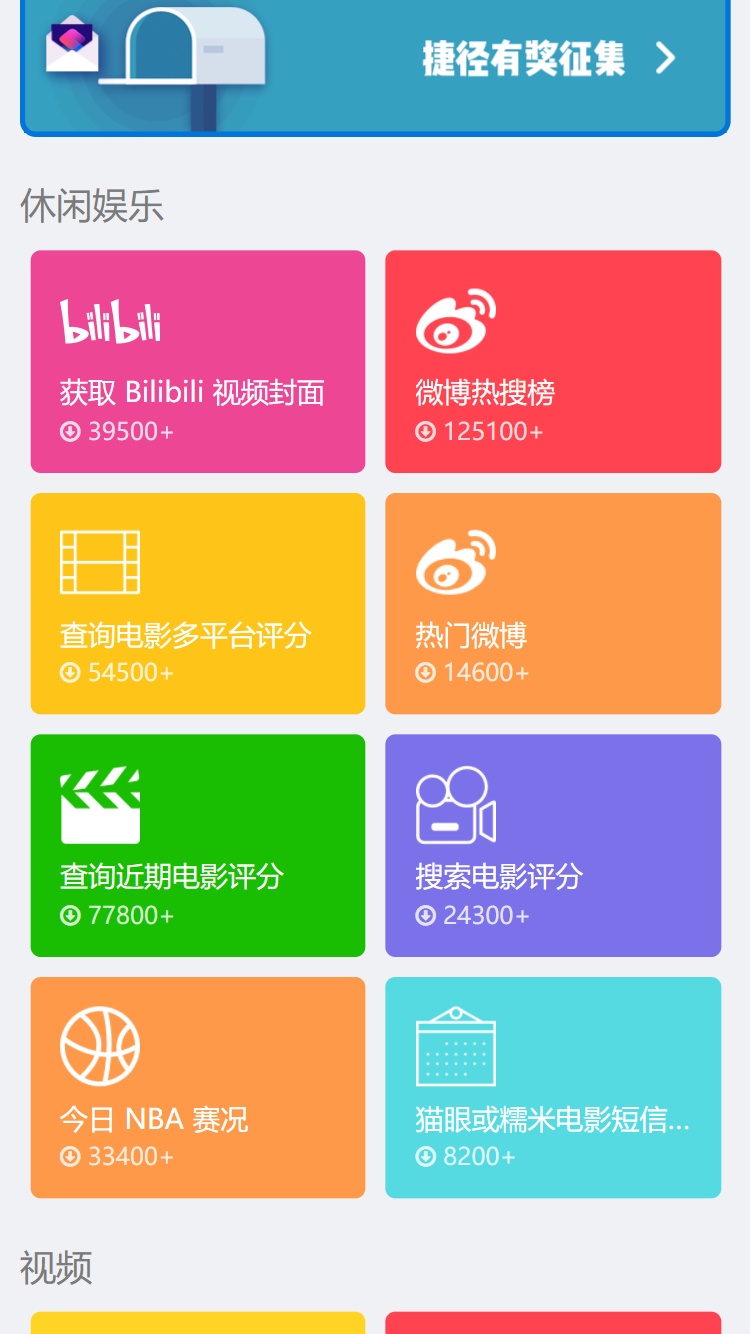Select the 微博热搜榜 shortcut
750x1334 pixels.
click(x=553, y=361)
